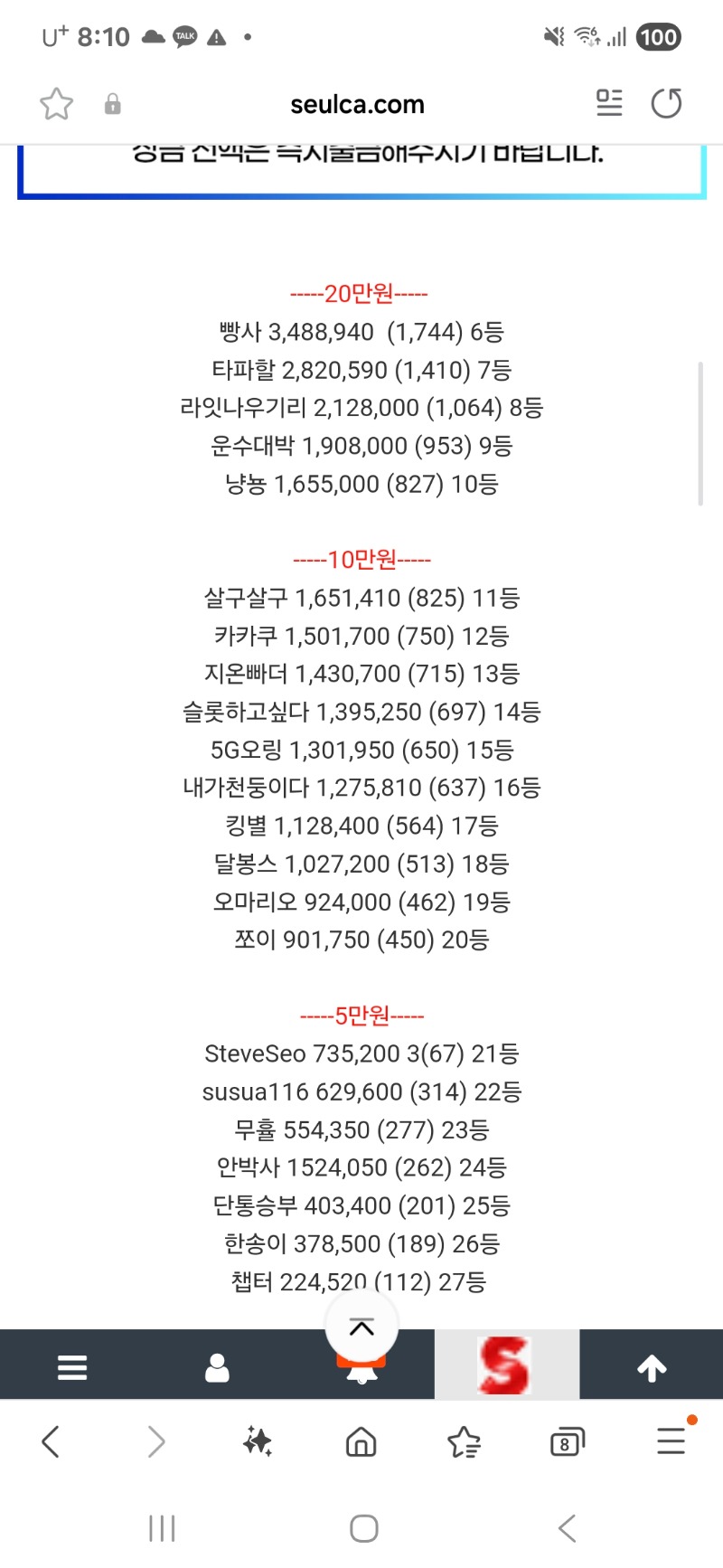The image size is (723, 1568).
Task: Tap the seulca.com address bar
Action: [x=357, y=105]
